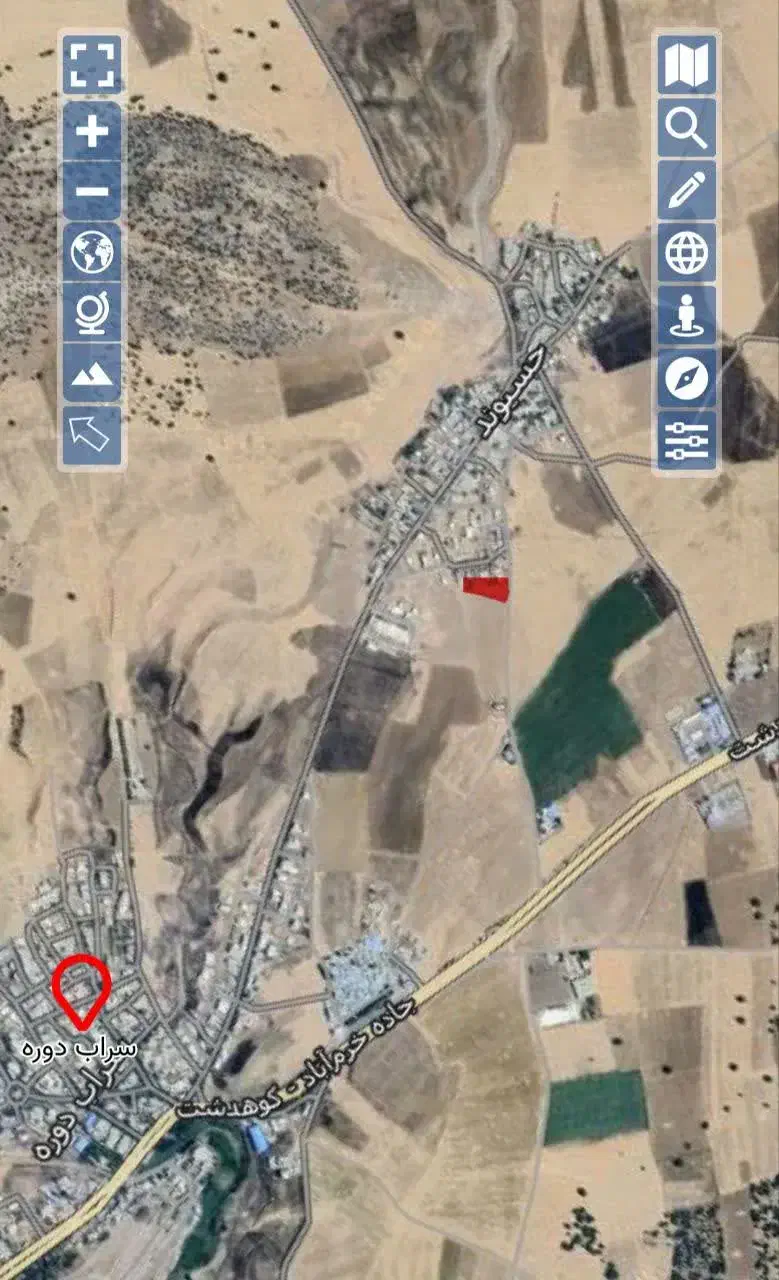Image resolution: width=779 pixels, height=1280 pixels.
Task: Open the folded map layers button
Action: point(687,65)
